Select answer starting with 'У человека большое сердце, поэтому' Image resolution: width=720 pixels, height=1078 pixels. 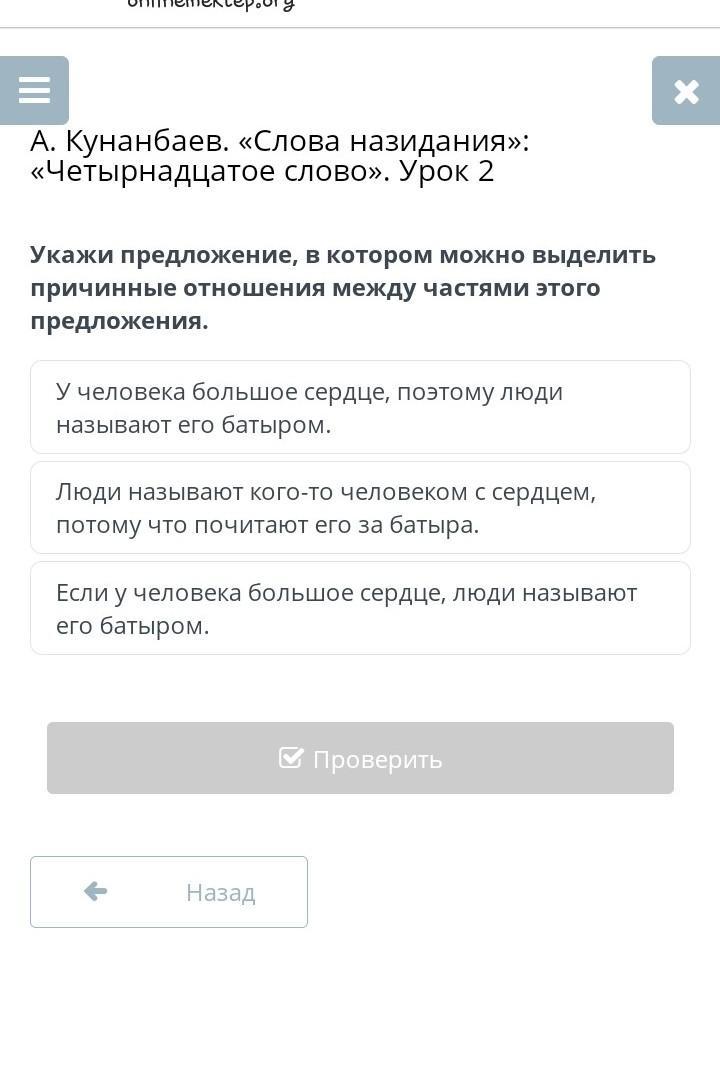pos(360,407)
